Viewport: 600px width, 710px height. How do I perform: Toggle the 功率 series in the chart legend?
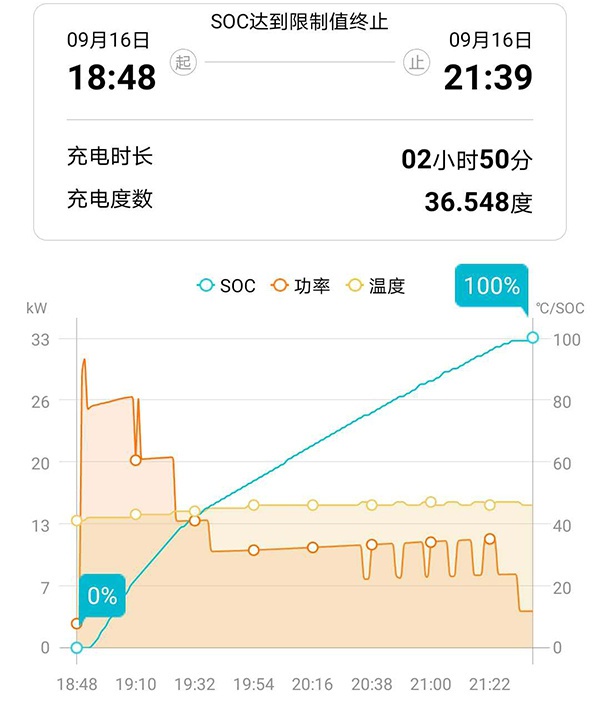point(302,286)
